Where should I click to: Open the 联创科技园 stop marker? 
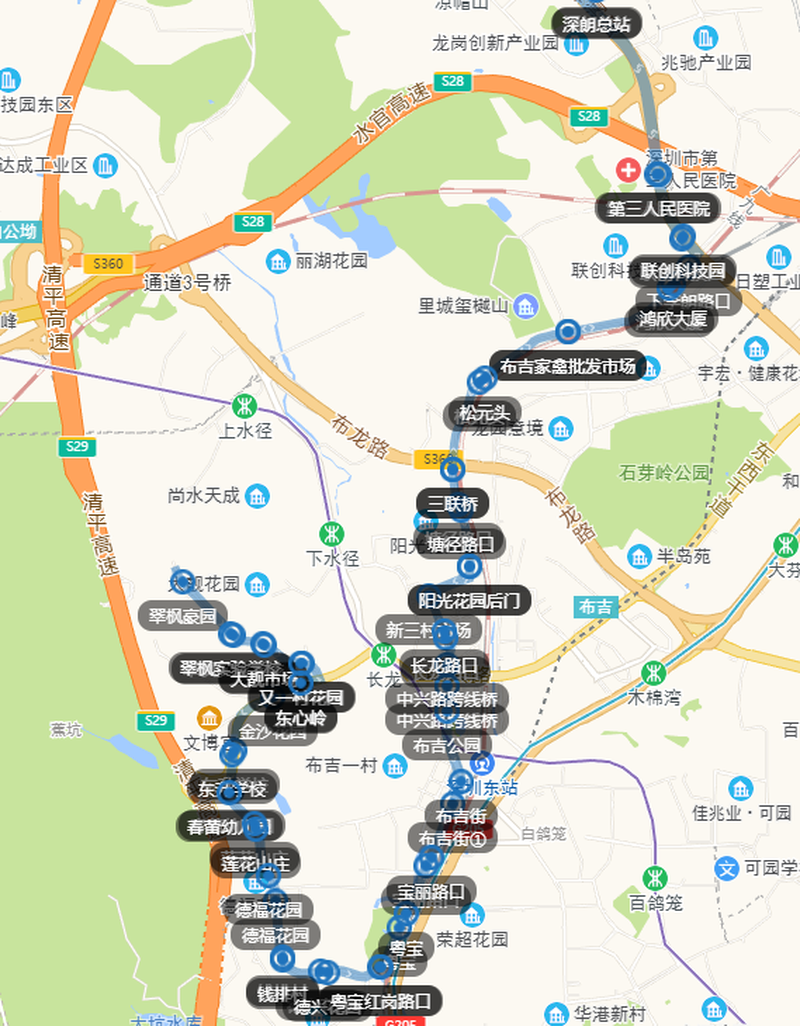[x=683, y=271]
